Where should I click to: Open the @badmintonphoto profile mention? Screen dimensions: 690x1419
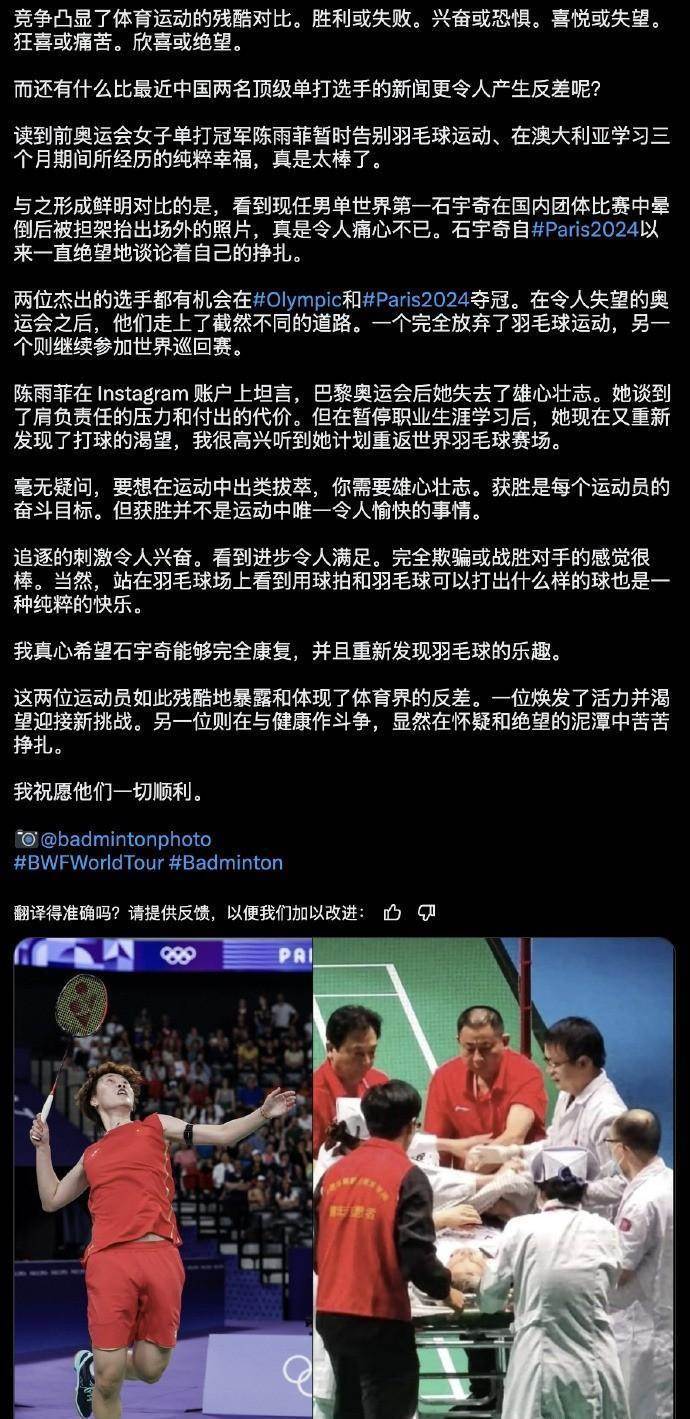coord(126,839)
